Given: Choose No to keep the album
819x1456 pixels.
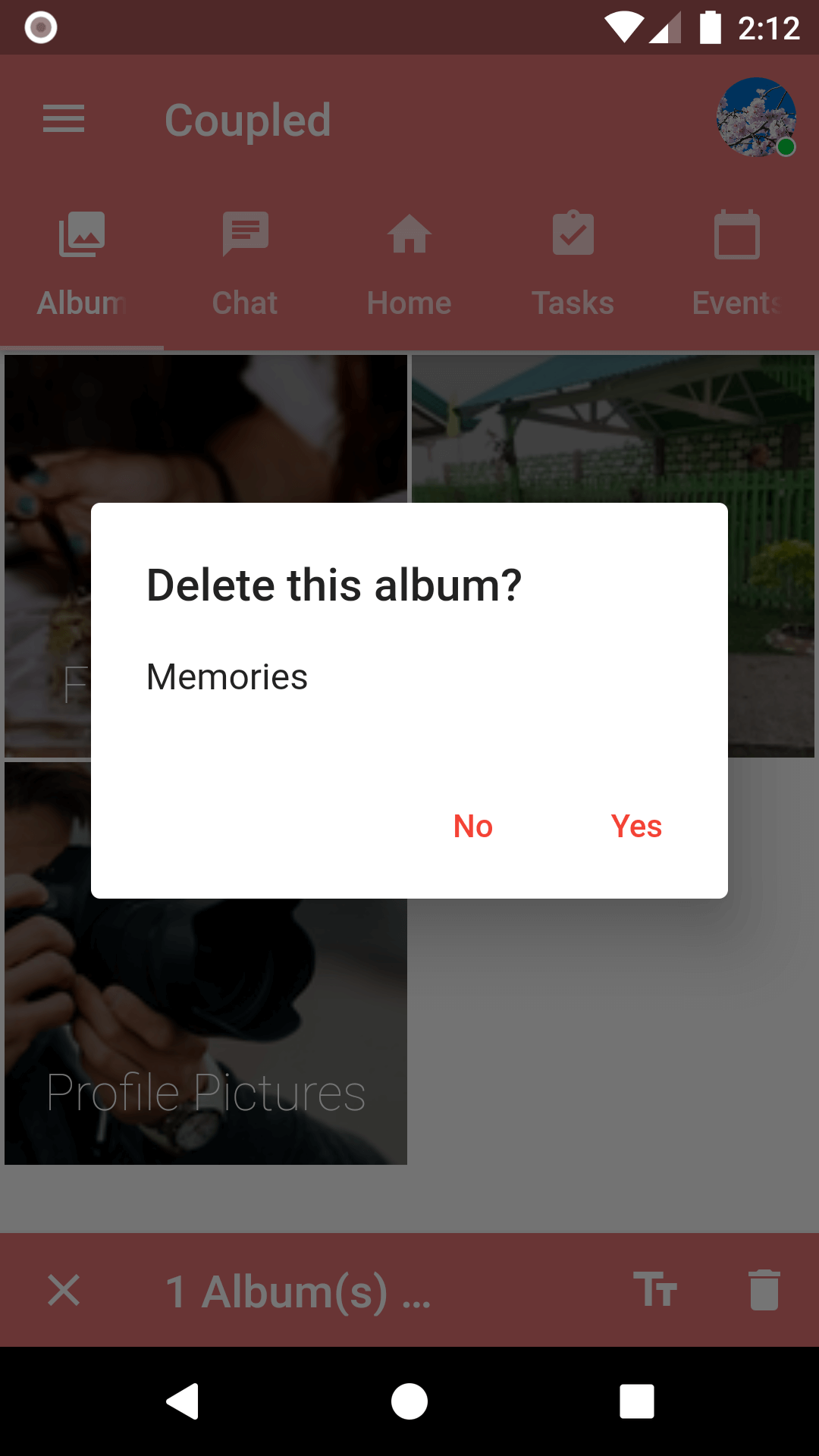Looking at the screenshot, I should (473, 826).
